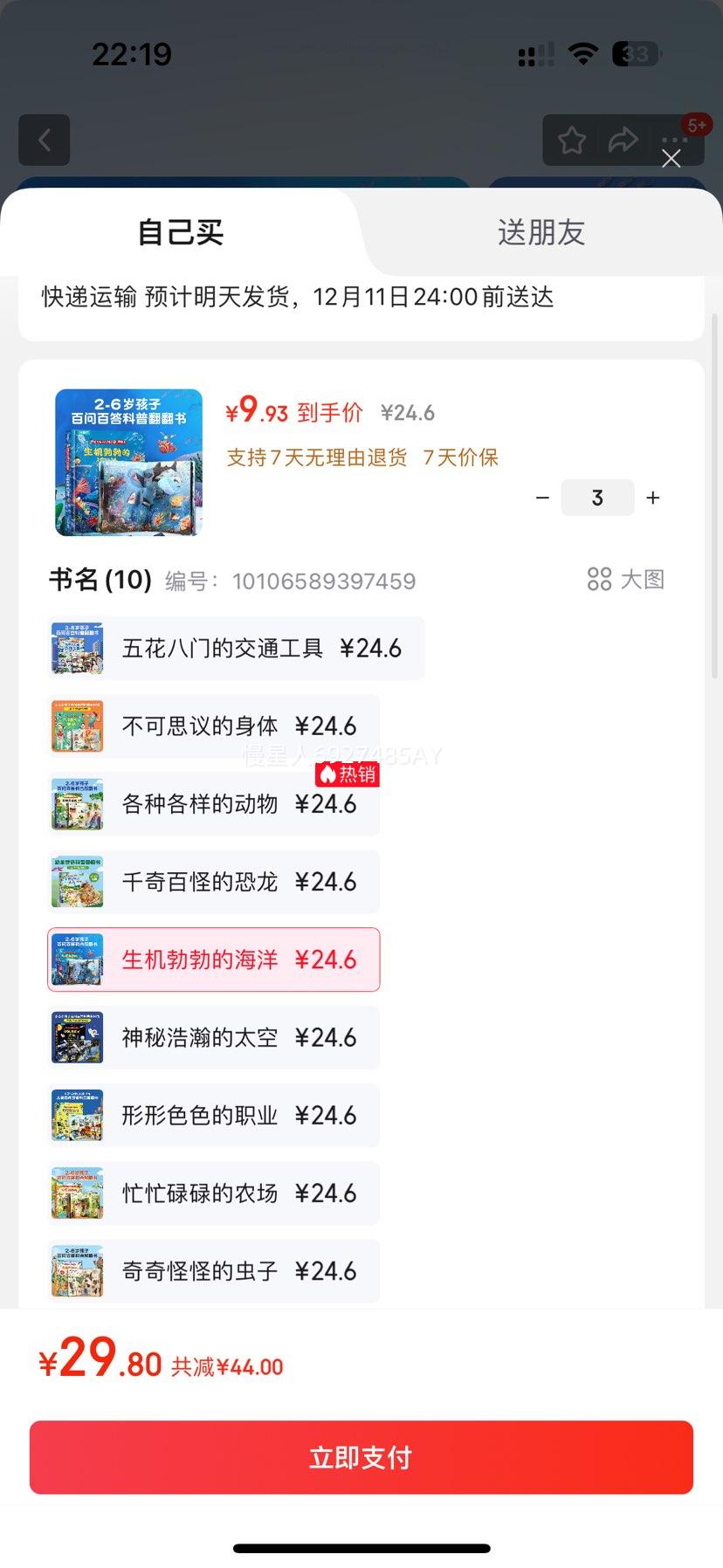Switch book list to 大图 view
Viewport: 723px width, 1568px height.
click(626, 580)
